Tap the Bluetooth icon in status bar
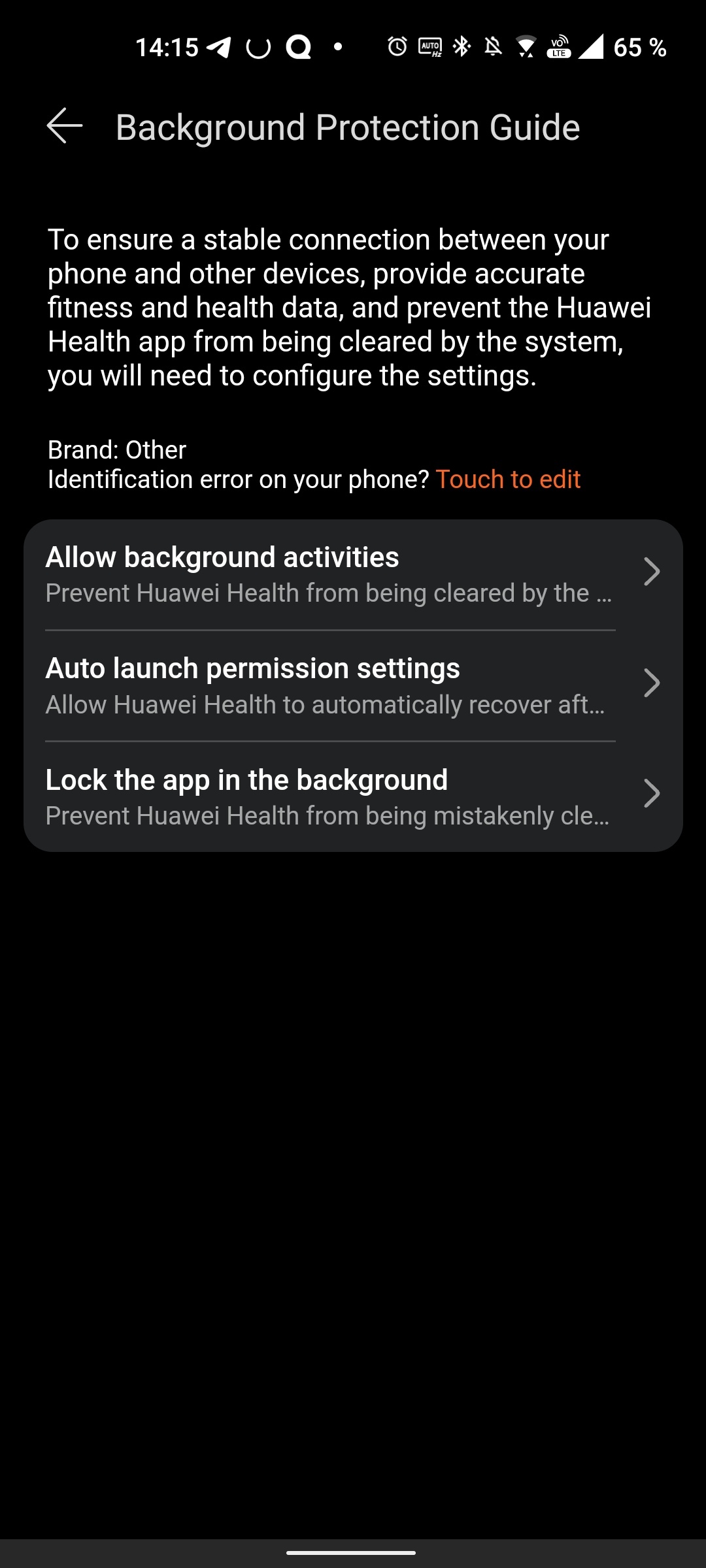This screenshot has height=1568, width=706. click(x=461, y=46)
